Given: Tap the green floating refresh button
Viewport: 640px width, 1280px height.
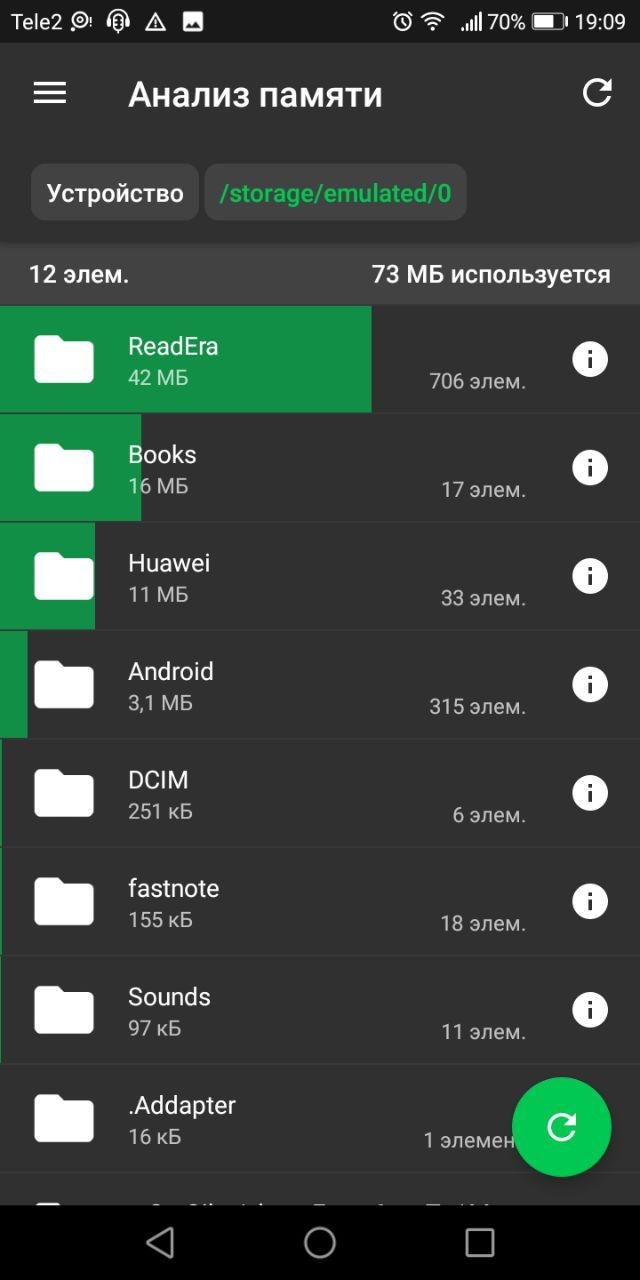Looking at the screenshot, I should click(562, 1127).
